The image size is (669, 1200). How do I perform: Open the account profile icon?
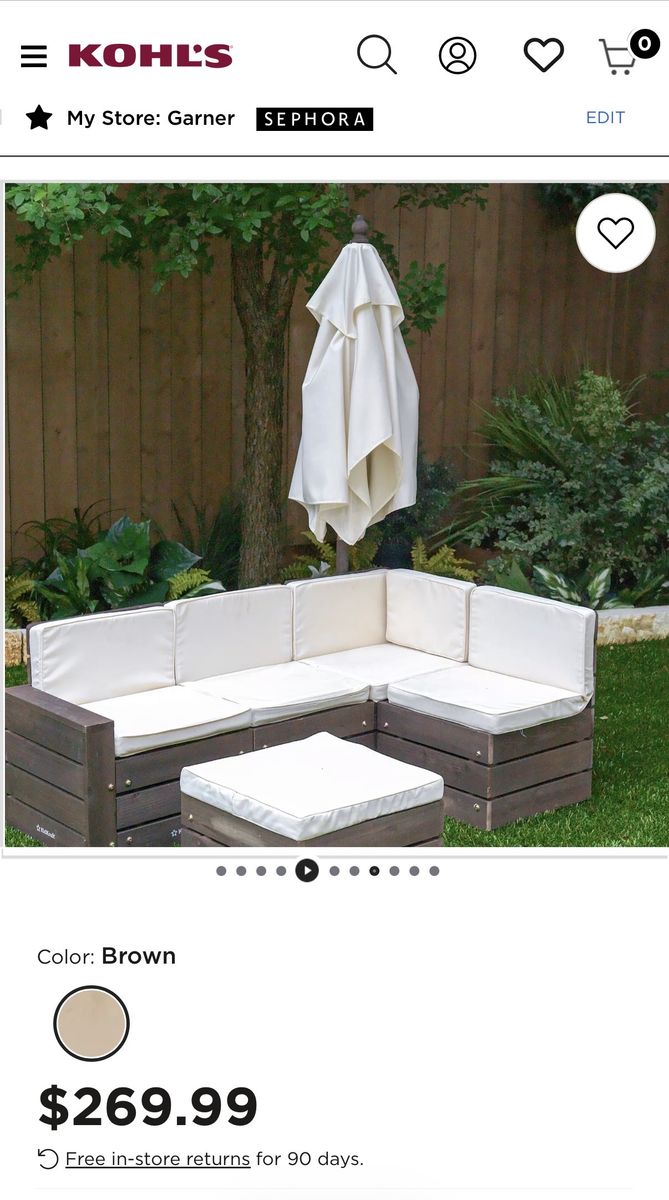click(x=458, y=56)
